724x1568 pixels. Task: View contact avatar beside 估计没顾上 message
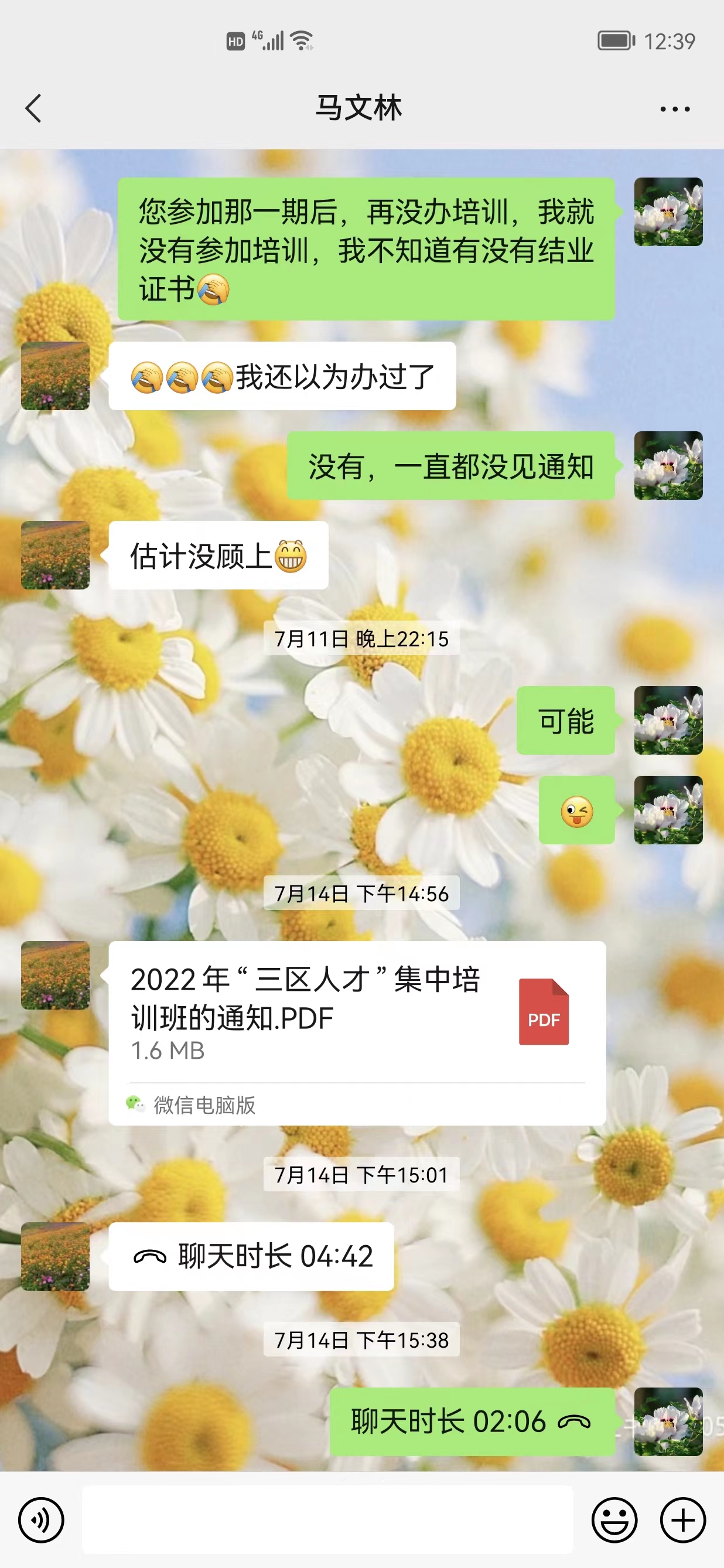[56, 555]
